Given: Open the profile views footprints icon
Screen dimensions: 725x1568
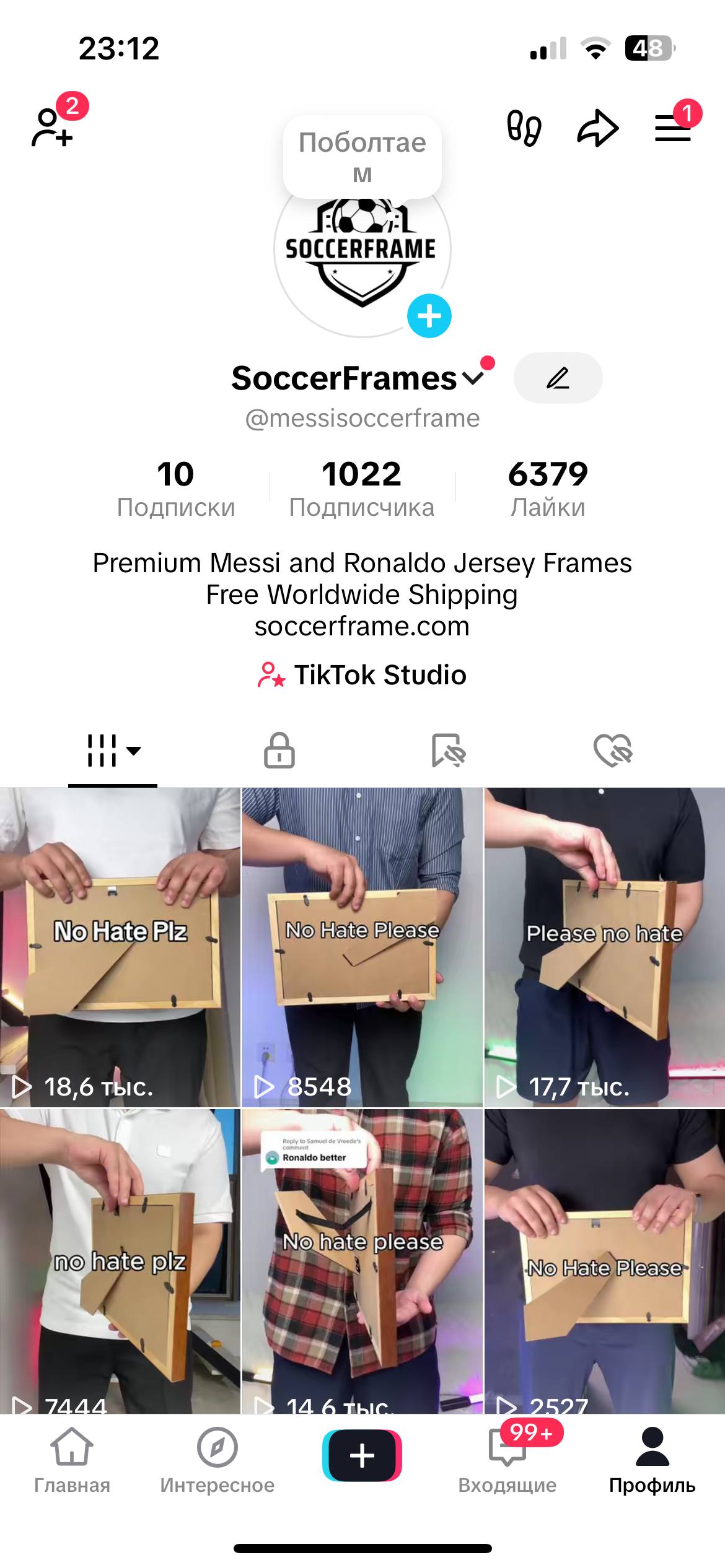Looking at the screenshot, I should tap(524, 128).
